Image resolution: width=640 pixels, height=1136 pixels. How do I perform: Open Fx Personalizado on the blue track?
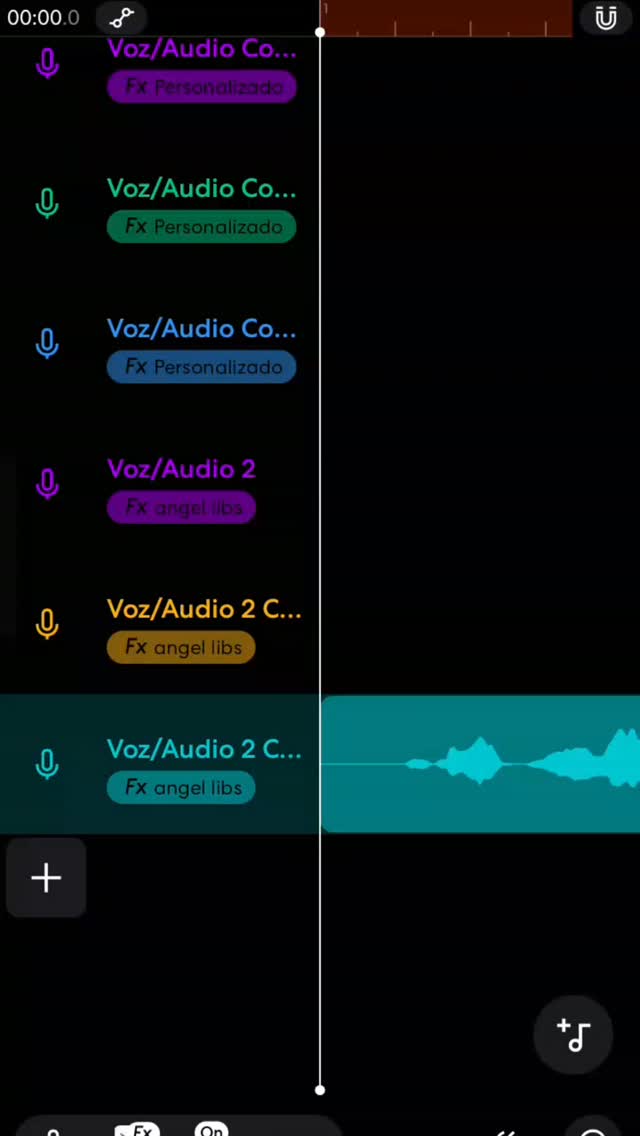click(201, 367)
